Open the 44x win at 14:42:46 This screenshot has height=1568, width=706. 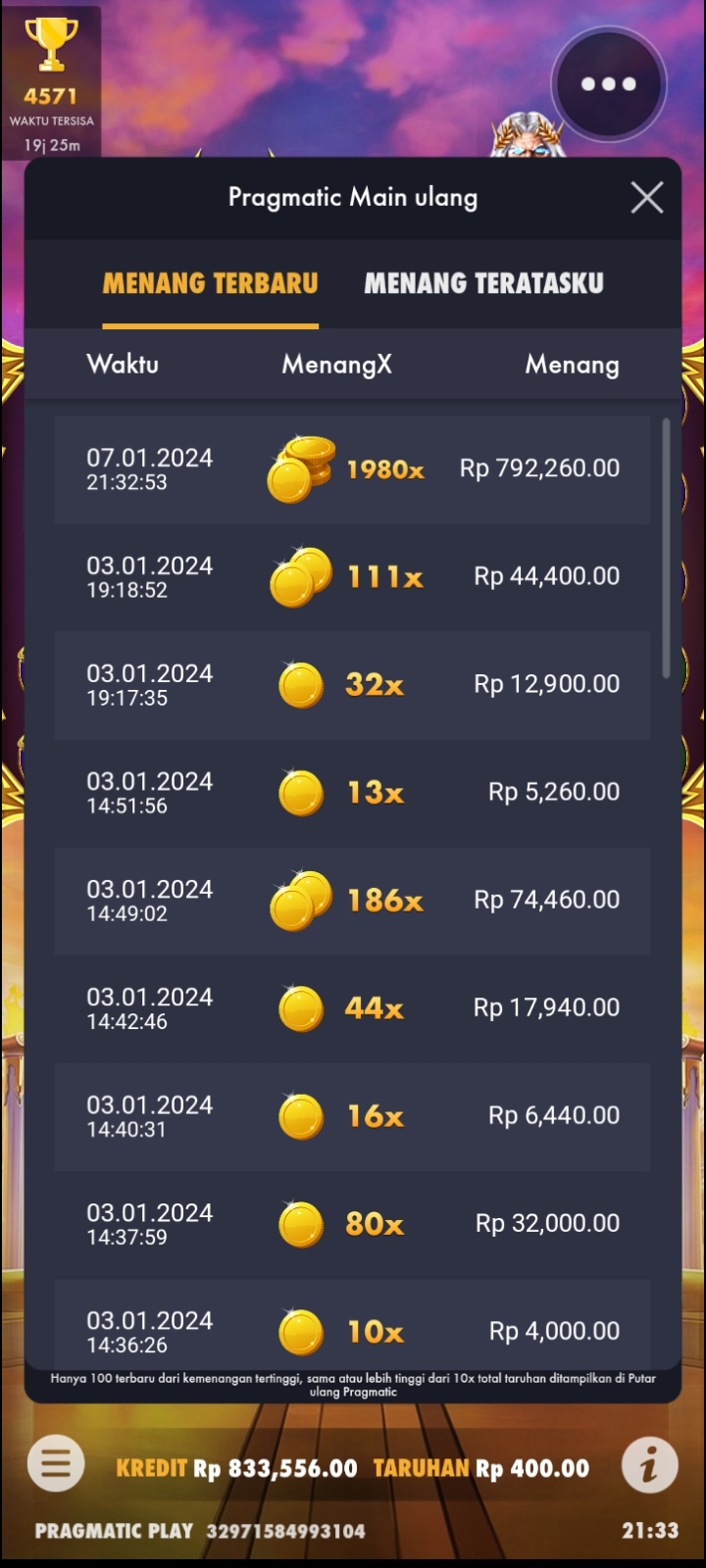click(352, 1008)
